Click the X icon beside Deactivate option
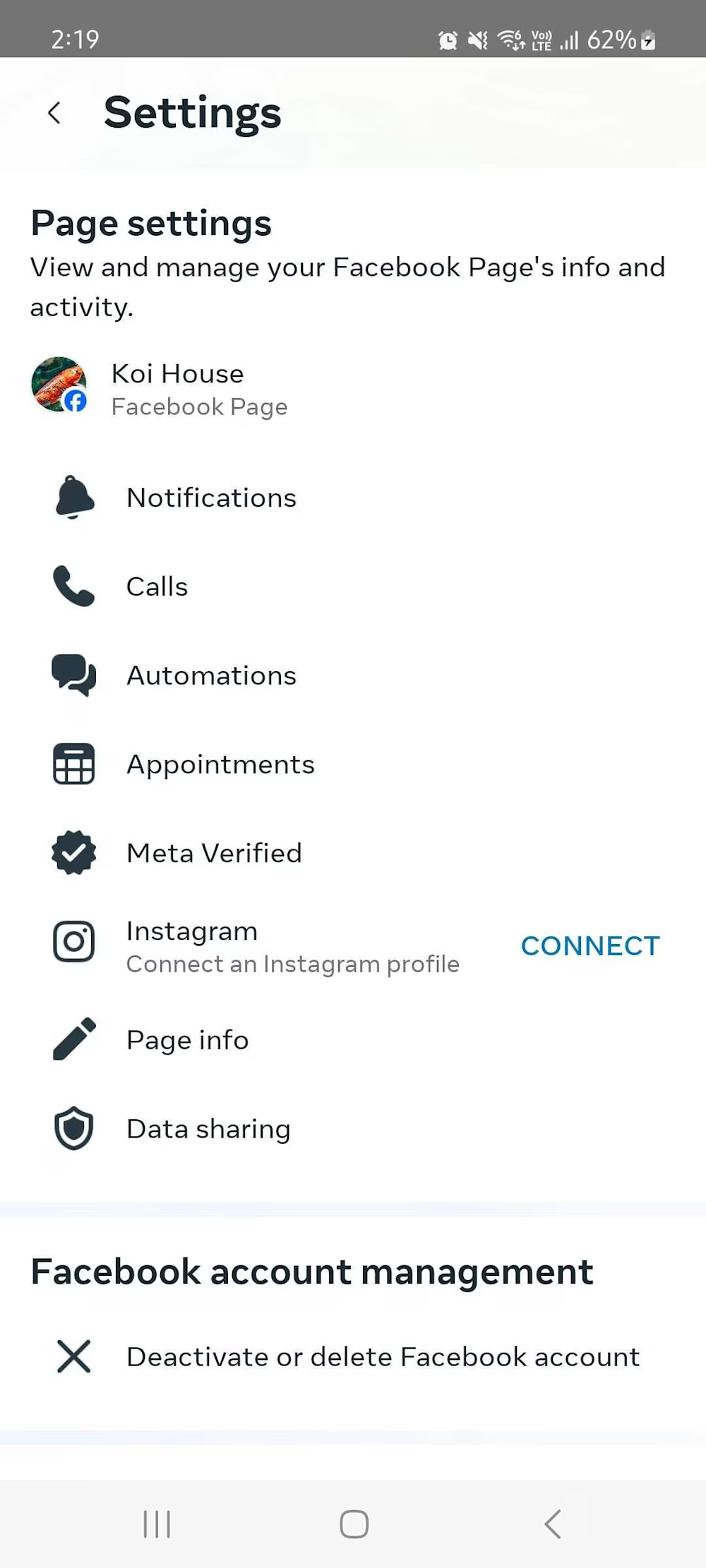Screen dimensions: 706x1568 pyautogui.click(x=73, y=1356)
